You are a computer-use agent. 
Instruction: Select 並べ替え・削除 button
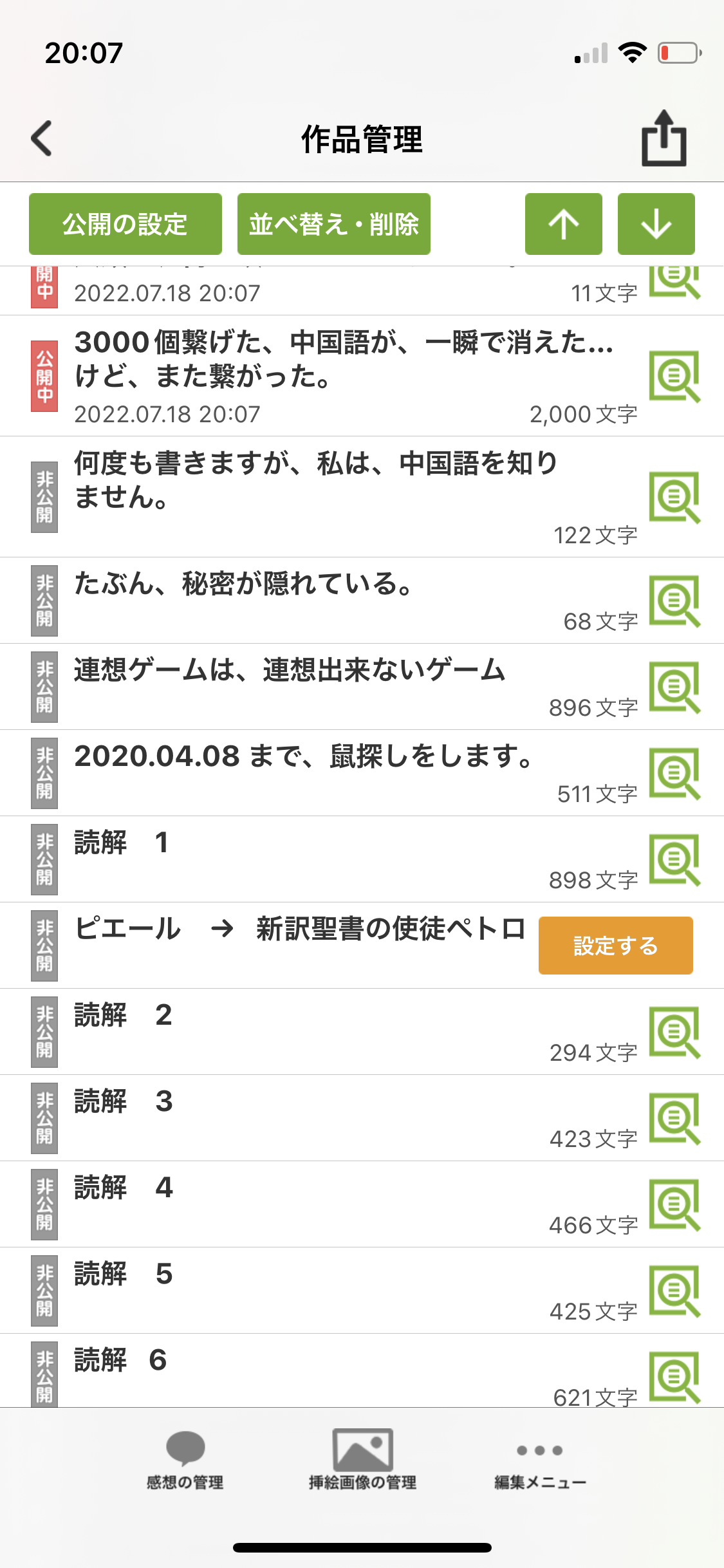click(x=333, y=224)
